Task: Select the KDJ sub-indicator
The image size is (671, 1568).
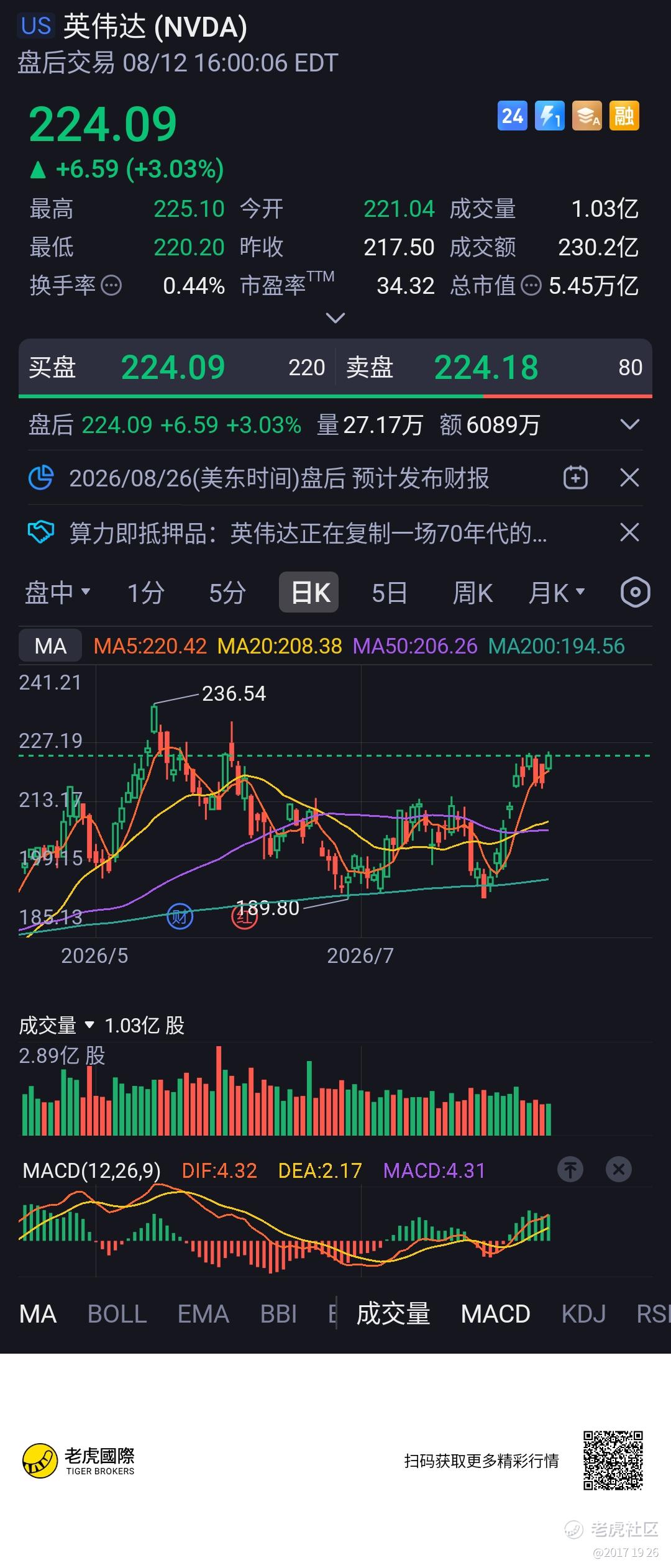Action: pyautogui.click(x=583, y=1314)
